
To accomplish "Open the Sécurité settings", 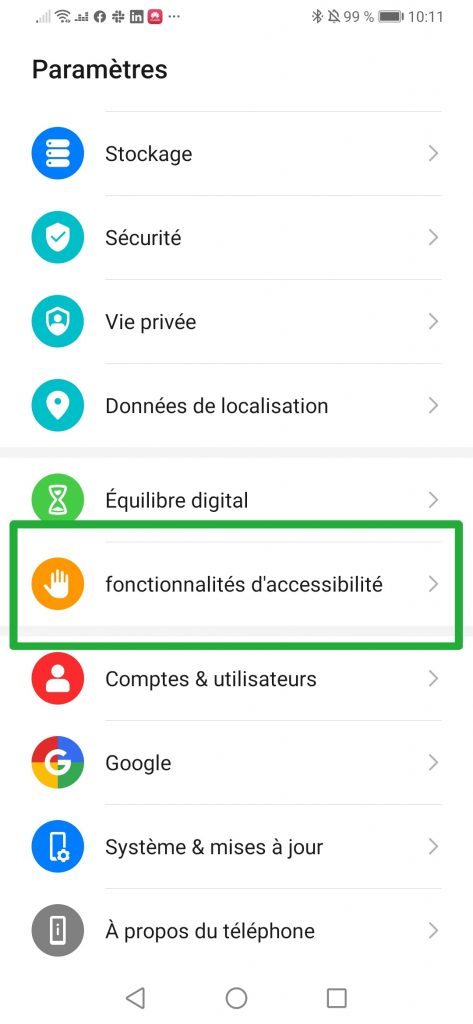I will click(236, 238).
